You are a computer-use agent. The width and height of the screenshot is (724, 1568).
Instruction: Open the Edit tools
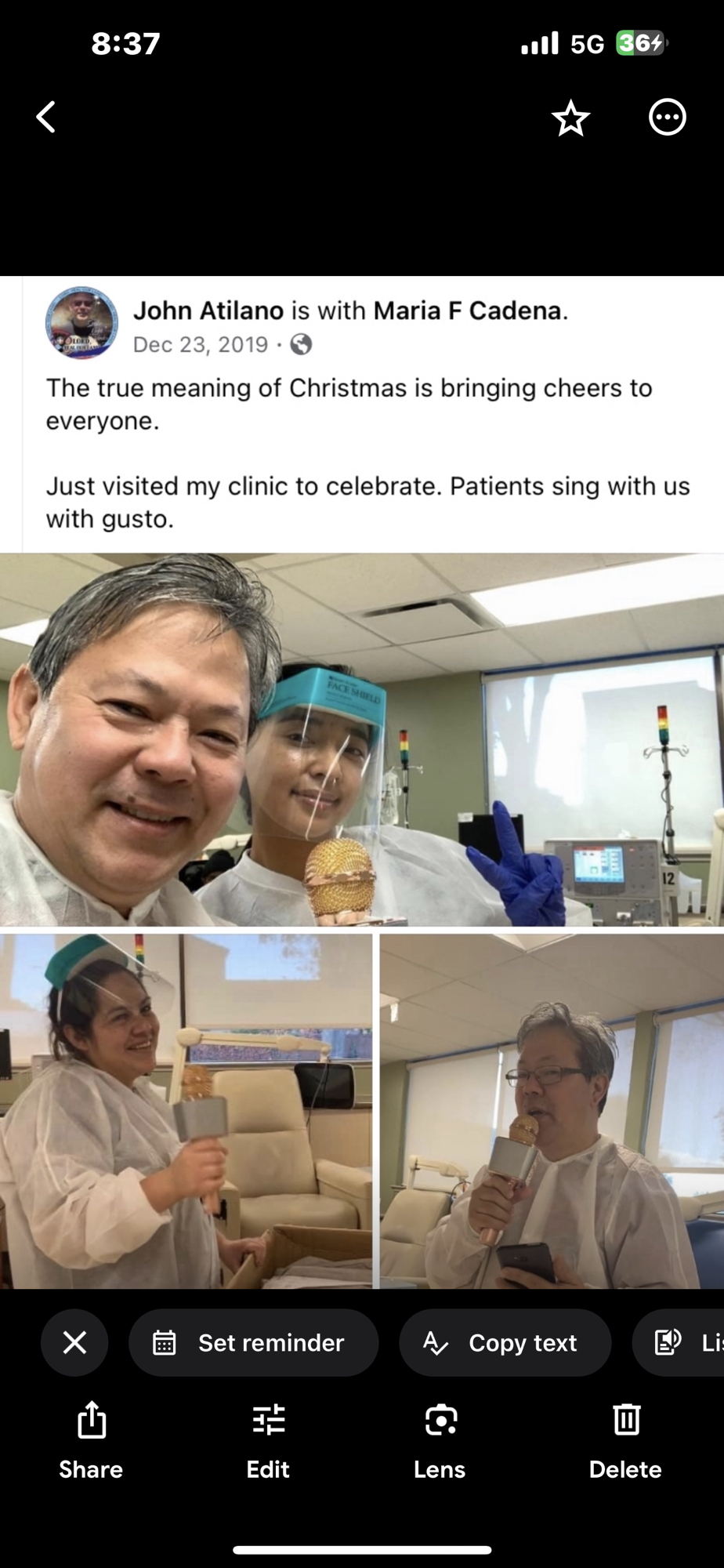pos(268,1439)
